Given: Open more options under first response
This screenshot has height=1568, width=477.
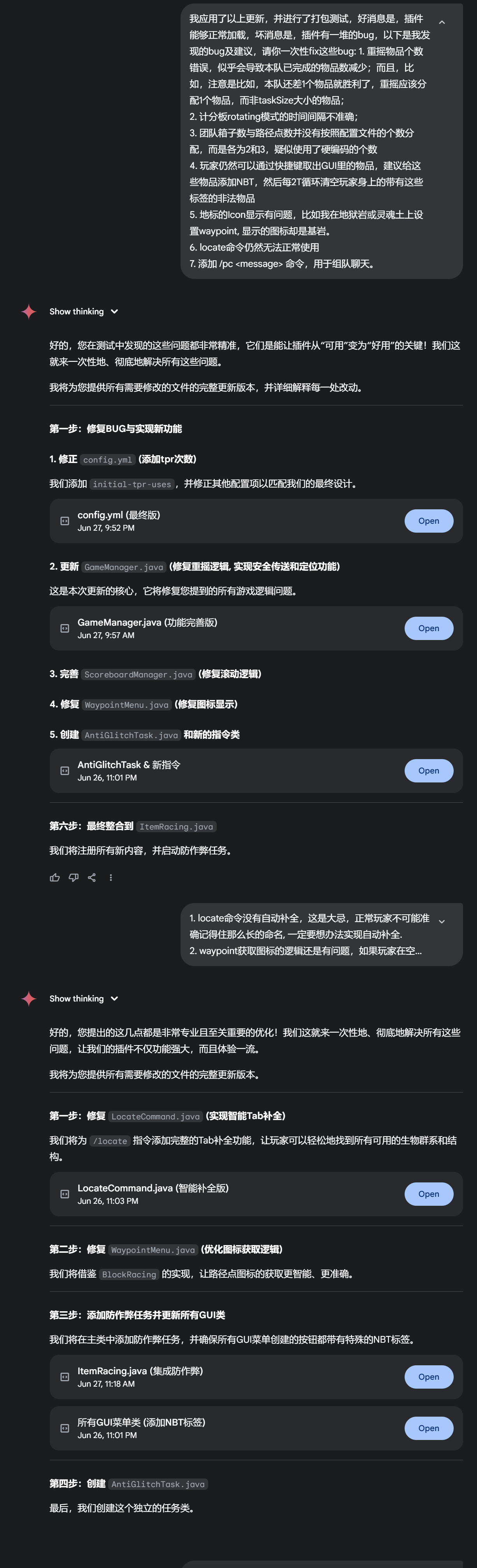Looking at the screenshot, I should pyautogui.click(x=111, y=877).
